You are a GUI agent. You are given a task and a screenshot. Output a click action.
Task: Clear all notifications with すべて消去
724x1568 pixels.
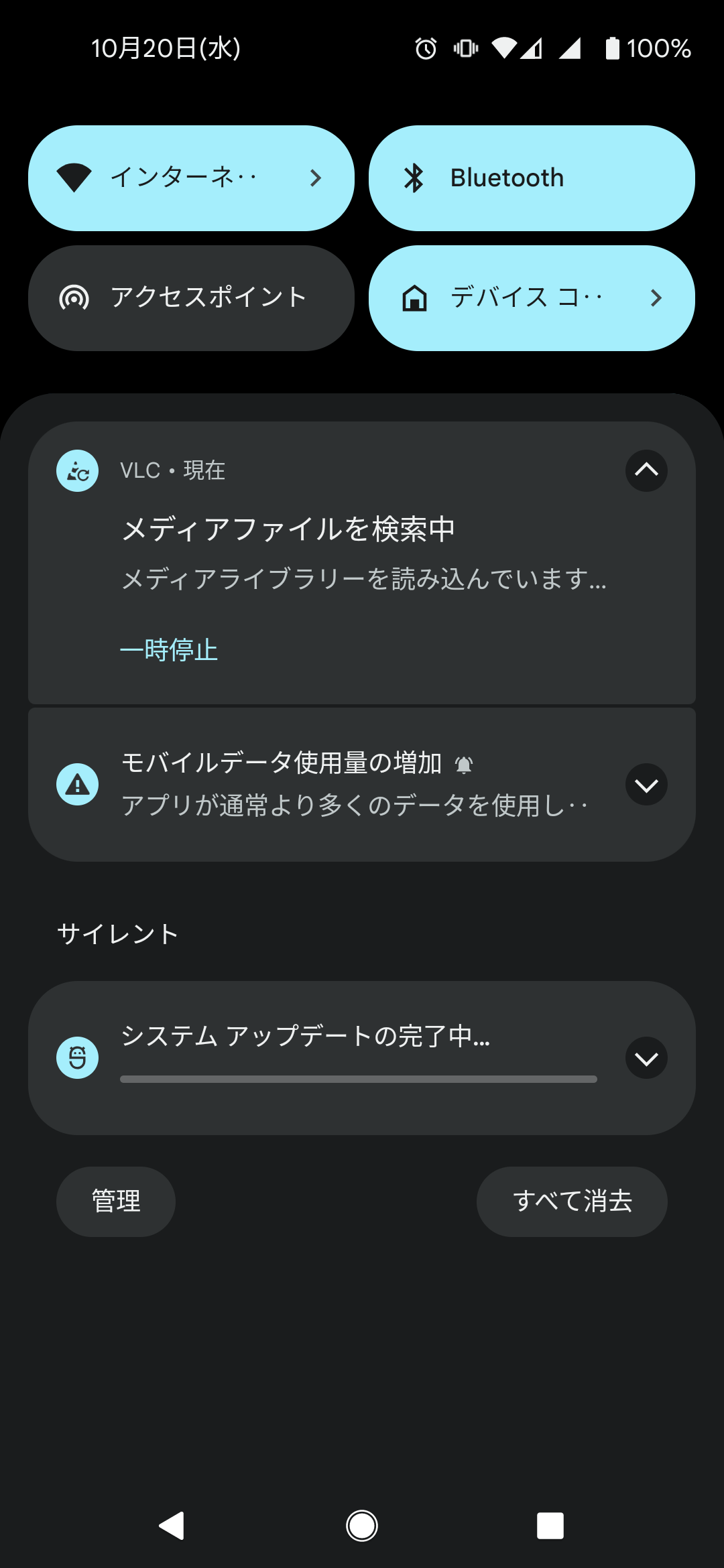coord(572,1201)
